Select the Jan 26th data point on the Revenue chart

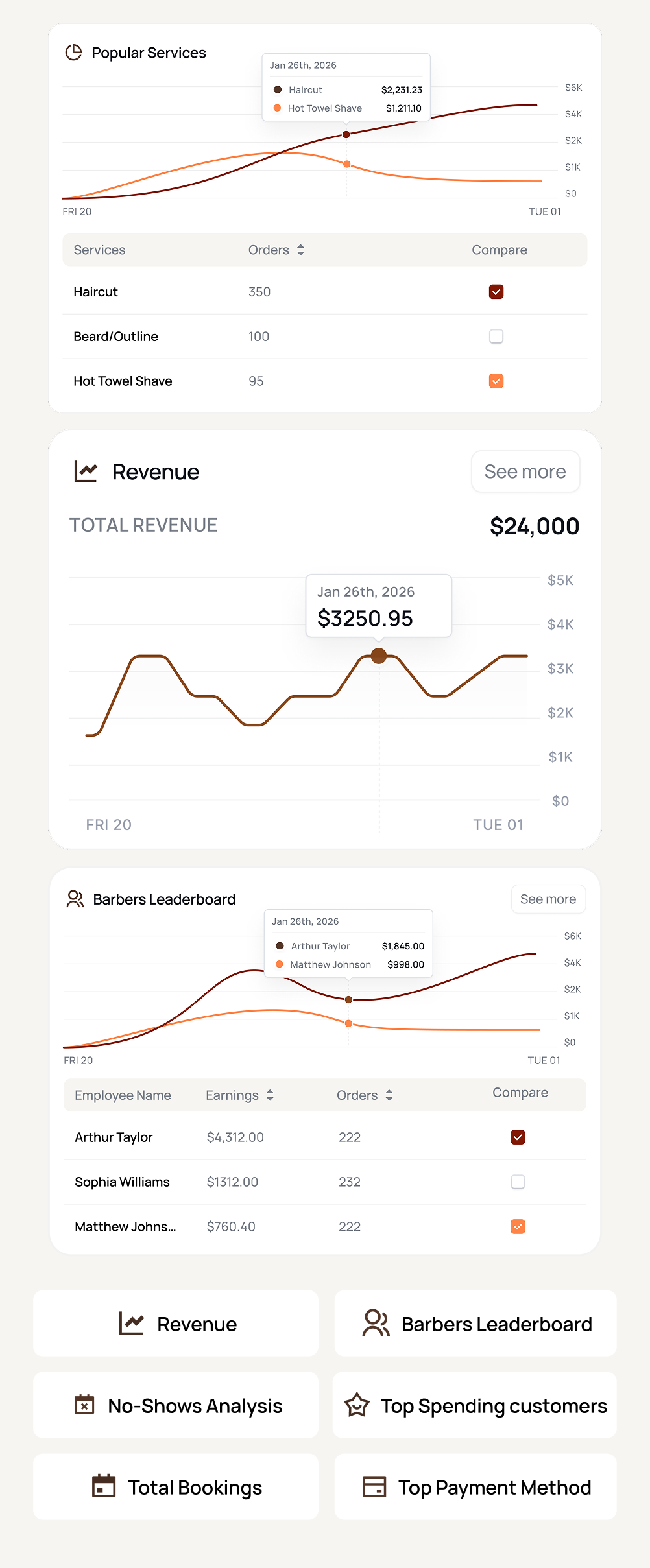point(379,656)
